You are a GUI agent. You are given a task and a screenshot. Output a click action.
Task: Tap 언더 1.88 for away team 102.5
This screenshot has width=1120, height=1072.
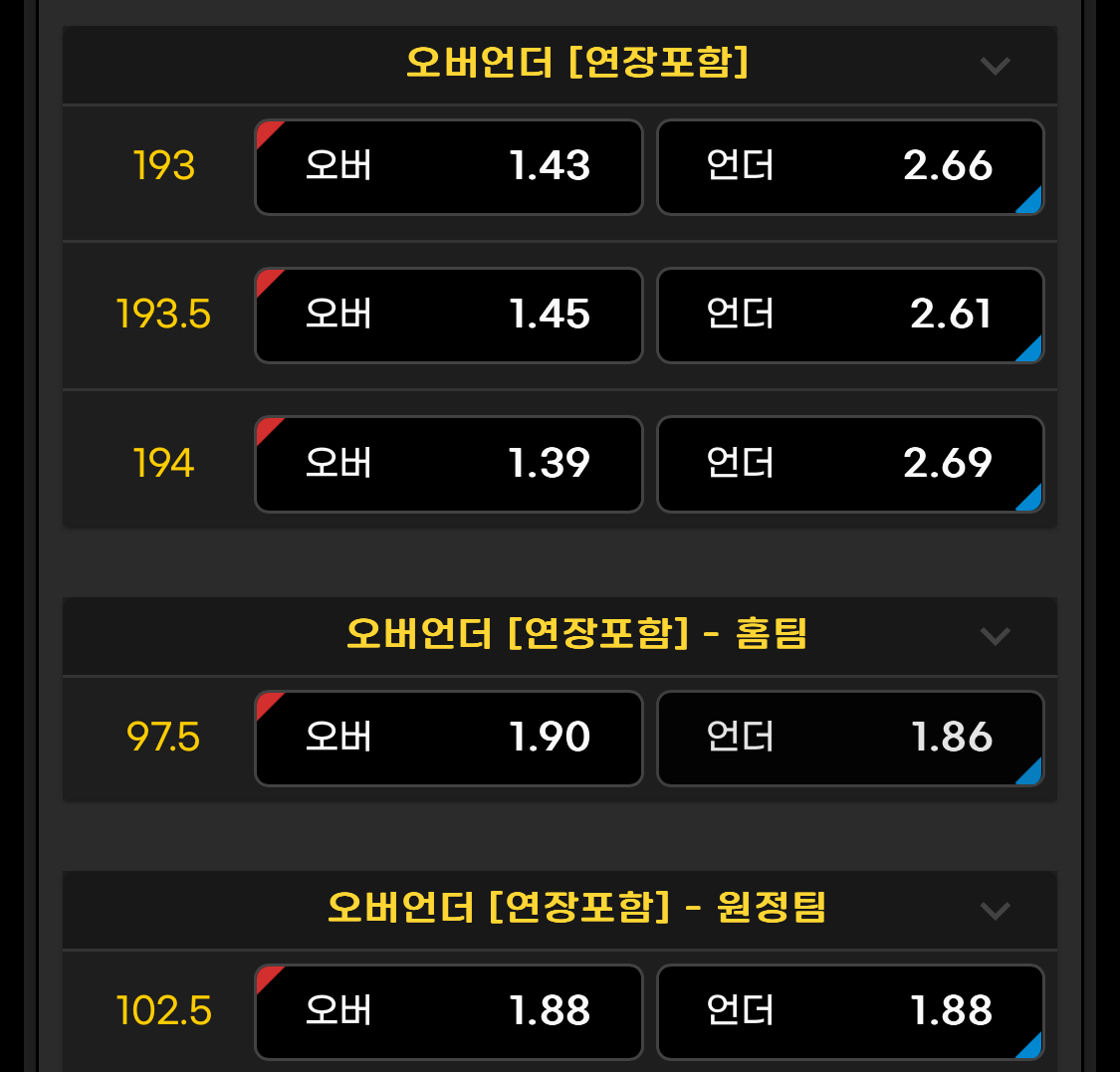coord(850,1011)
